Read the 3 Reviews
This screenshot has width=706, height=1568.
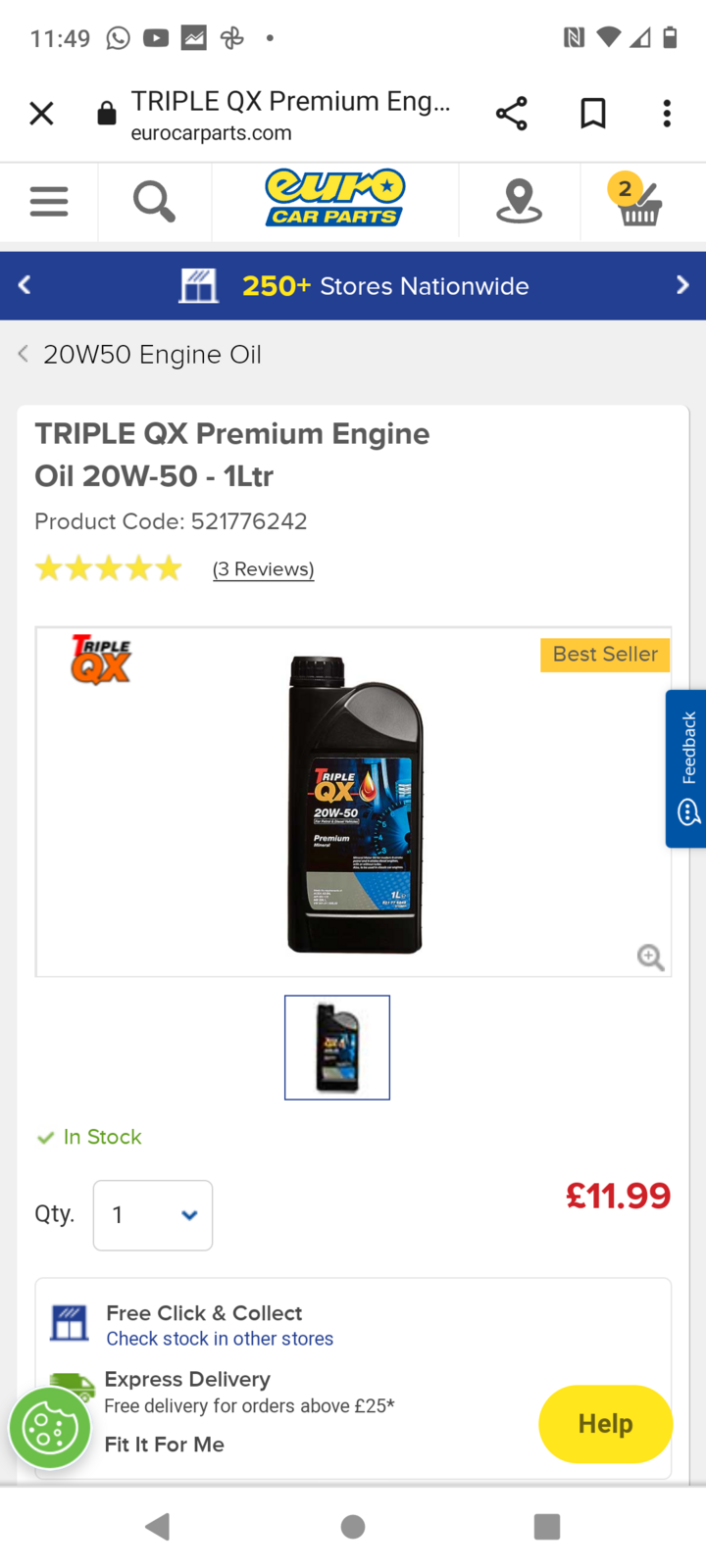(x=263, y=569)
